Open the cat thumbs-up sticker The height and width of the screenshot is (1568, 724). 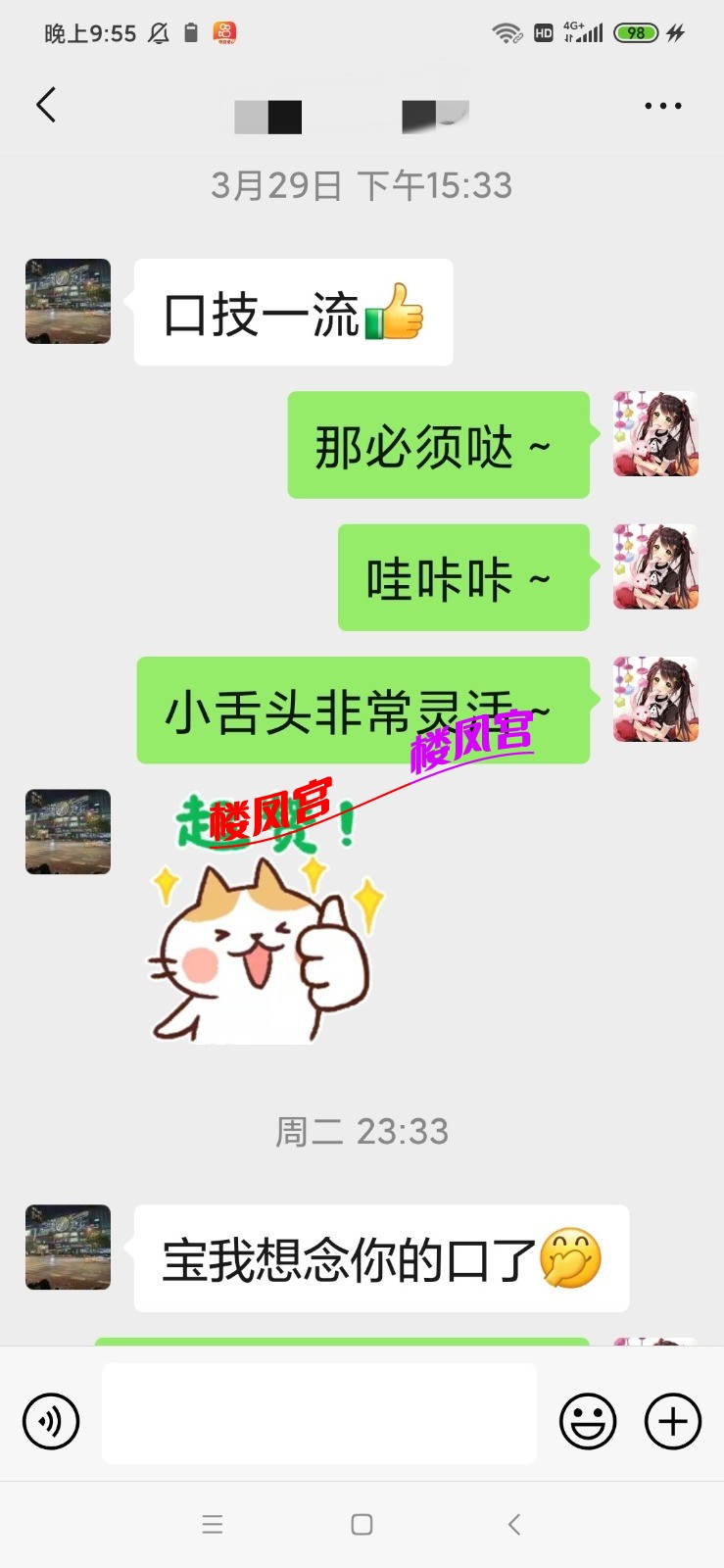pos(263,921)
